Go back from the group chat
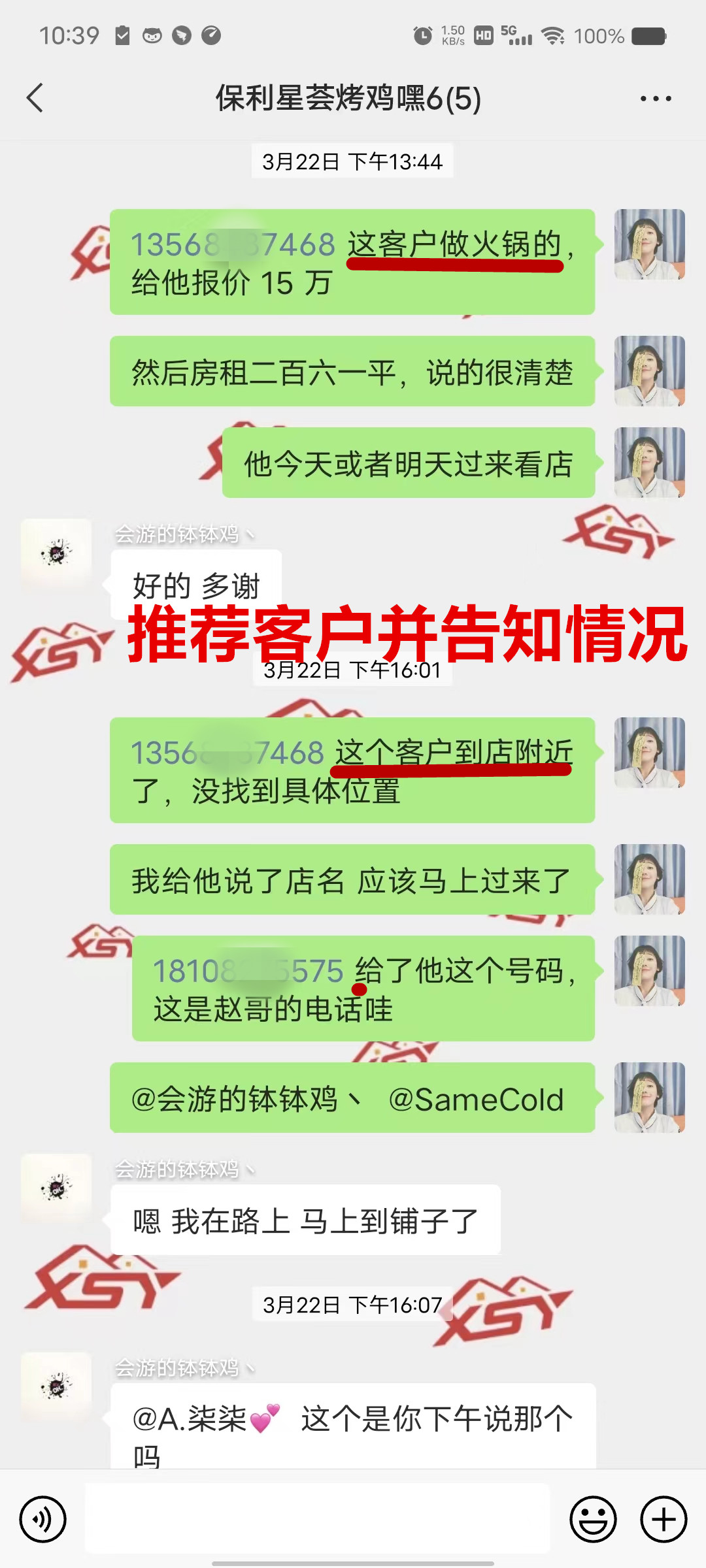 [x=35, y=98]
